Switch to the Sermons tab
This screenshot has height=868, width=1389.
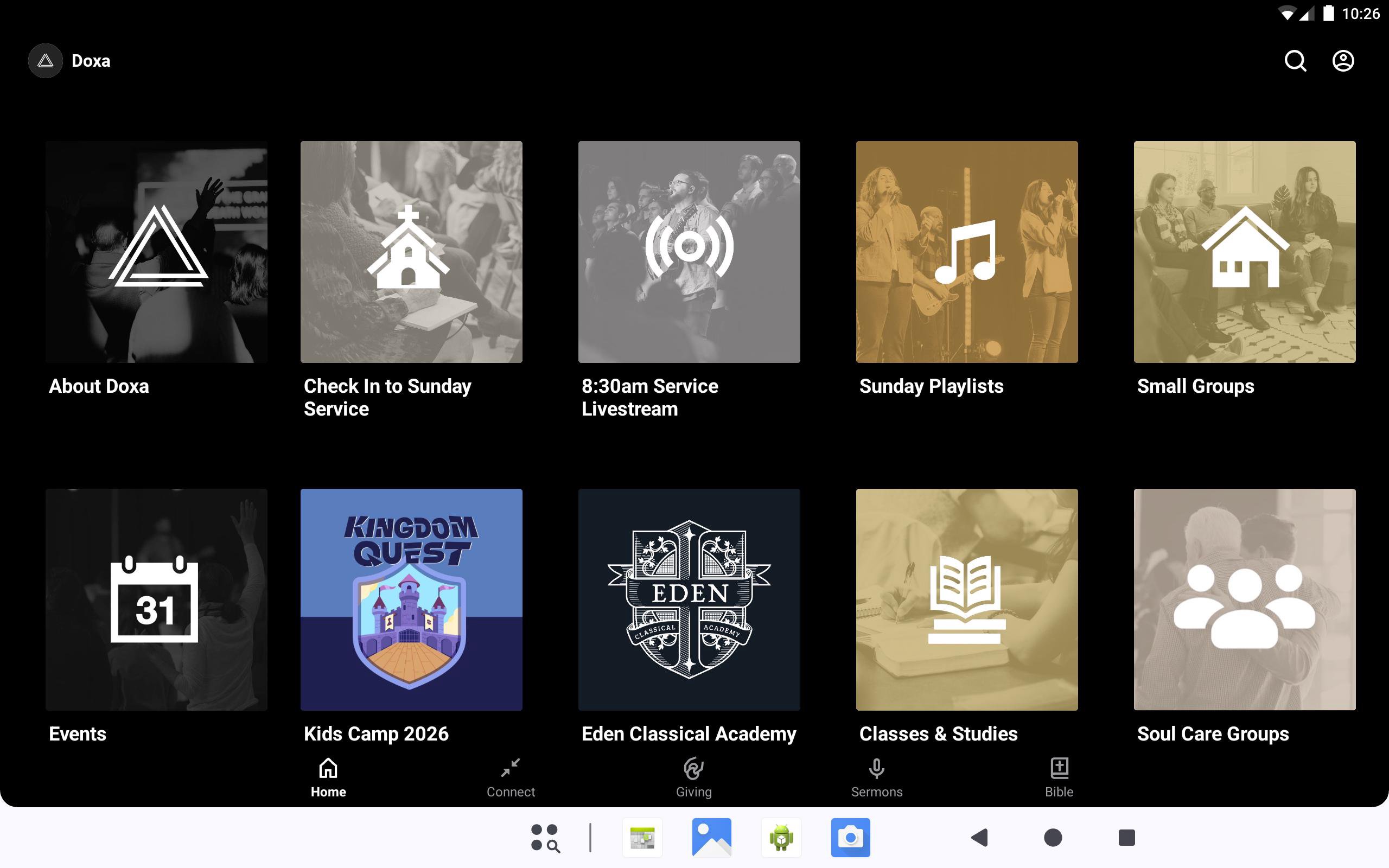tap(876, 778)
